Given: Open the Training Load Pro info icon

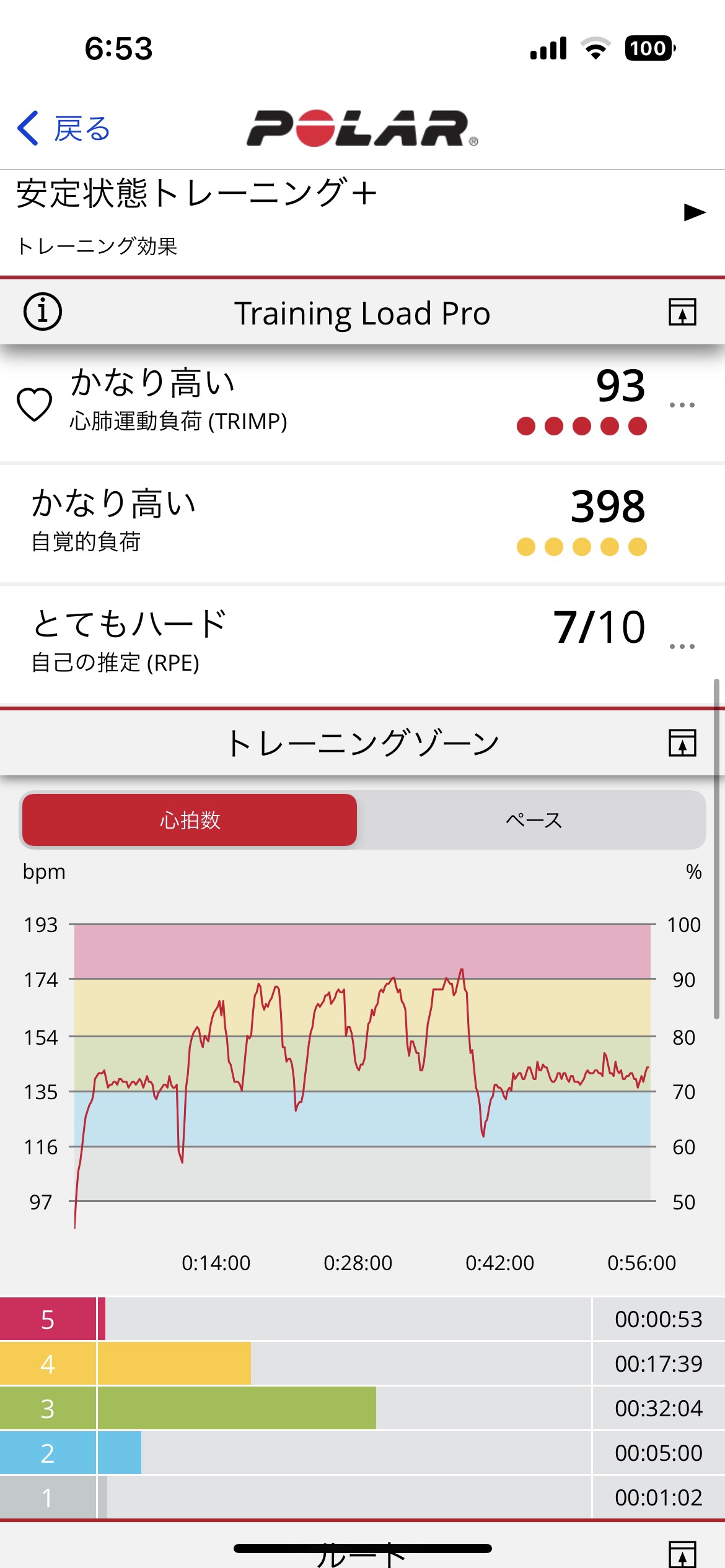Looking at the screenshot, I should [42, 311].
